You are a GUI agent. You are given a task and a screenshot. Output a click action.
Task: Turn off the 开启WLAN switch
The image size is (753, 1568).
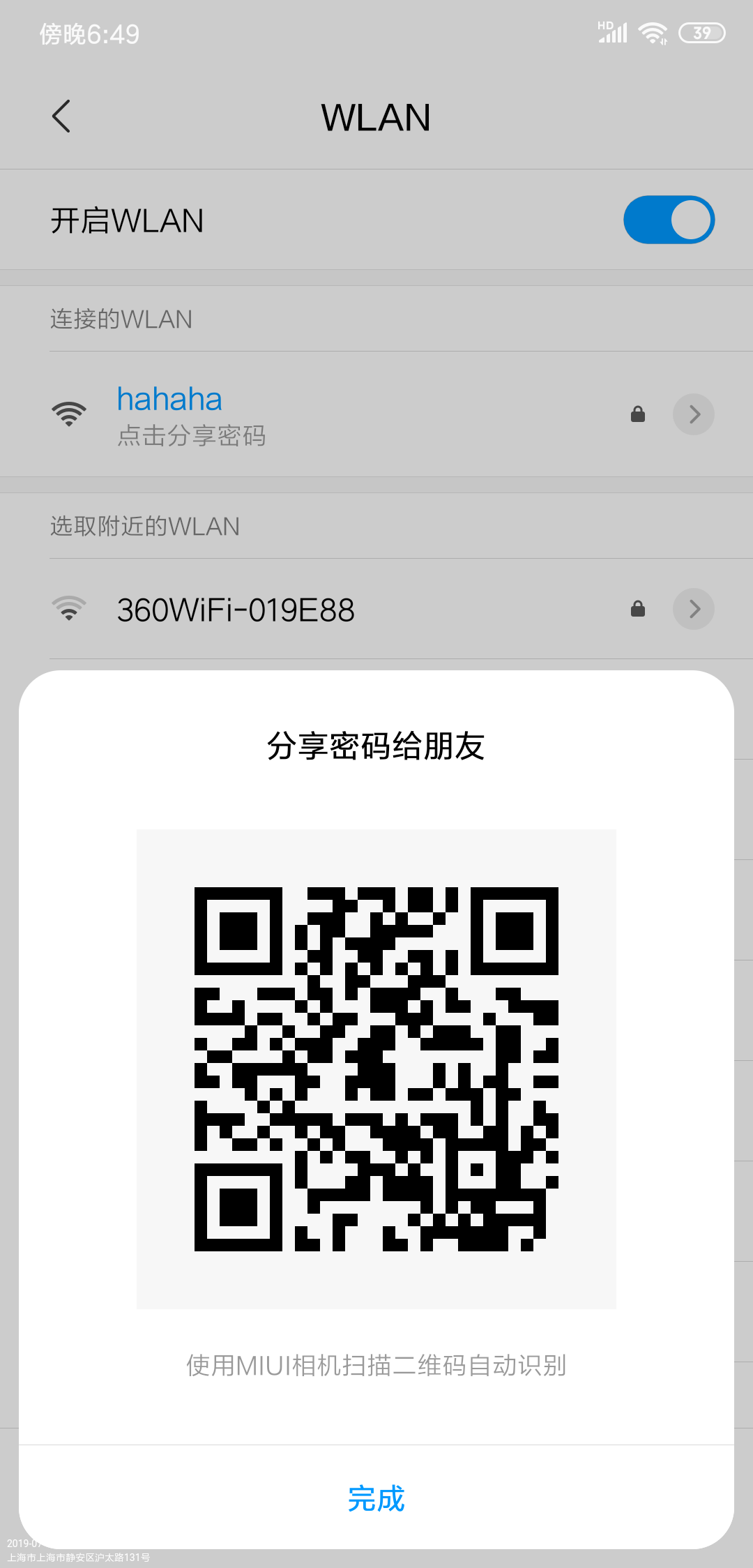[668, 220]
